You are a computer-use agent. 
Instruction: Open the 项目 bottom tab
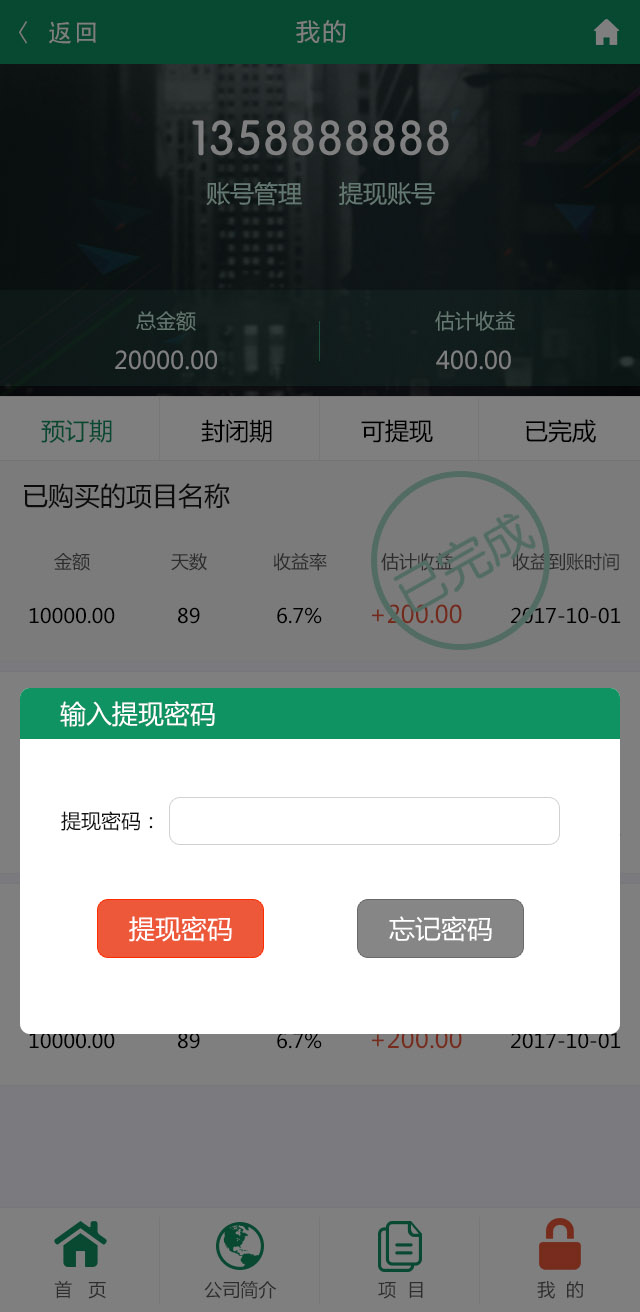pyautogui.click(x=400, y=1259)
